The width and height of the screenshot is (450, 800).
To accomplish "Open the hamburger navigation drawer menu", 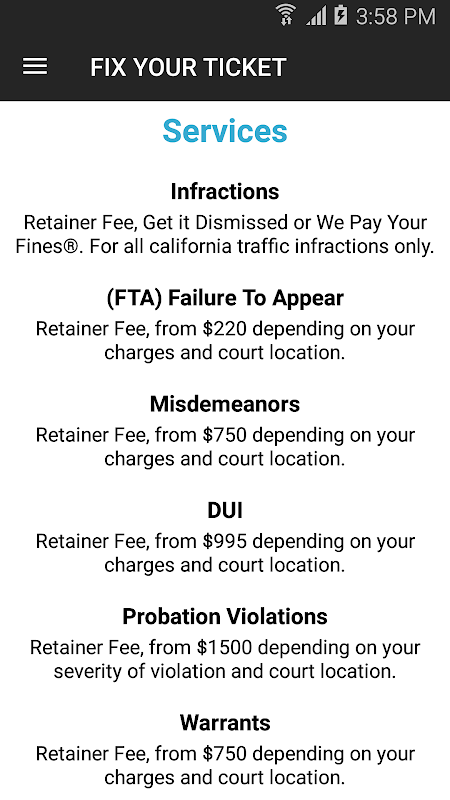I will click(x=35, y=67).
